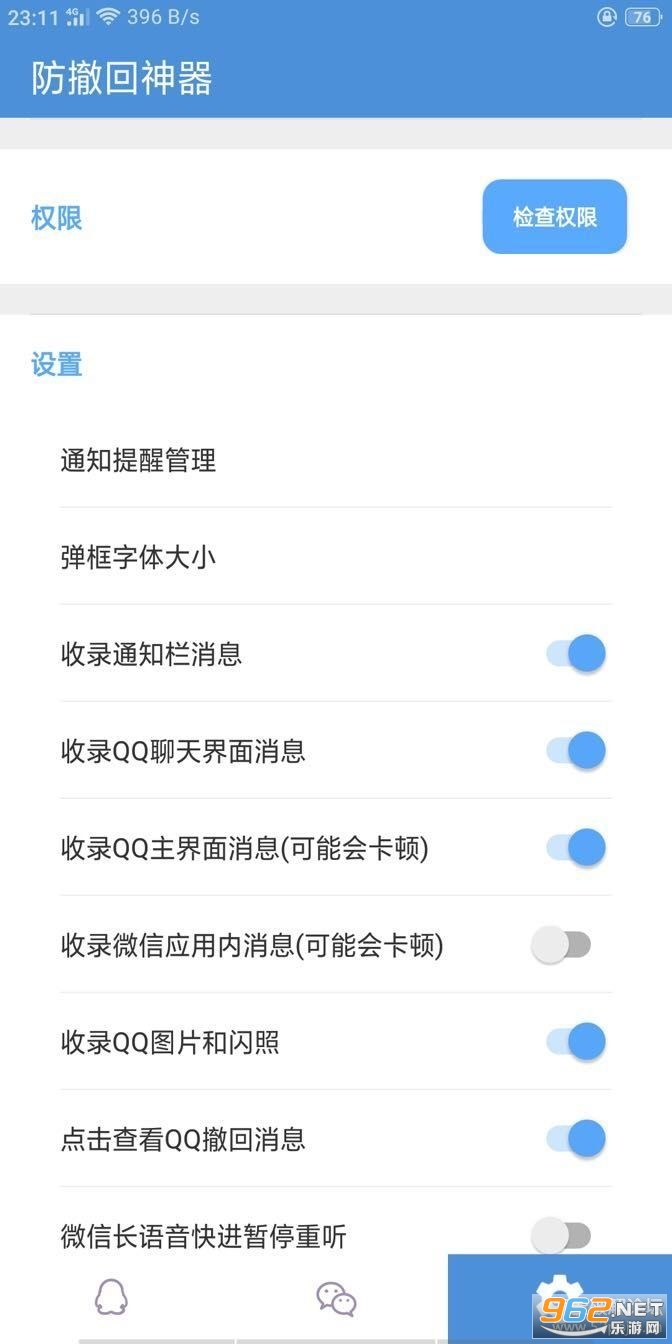Switch to the WeChat tab
This screenshot has width=672, height=1344.
(x=336, y=1298)
